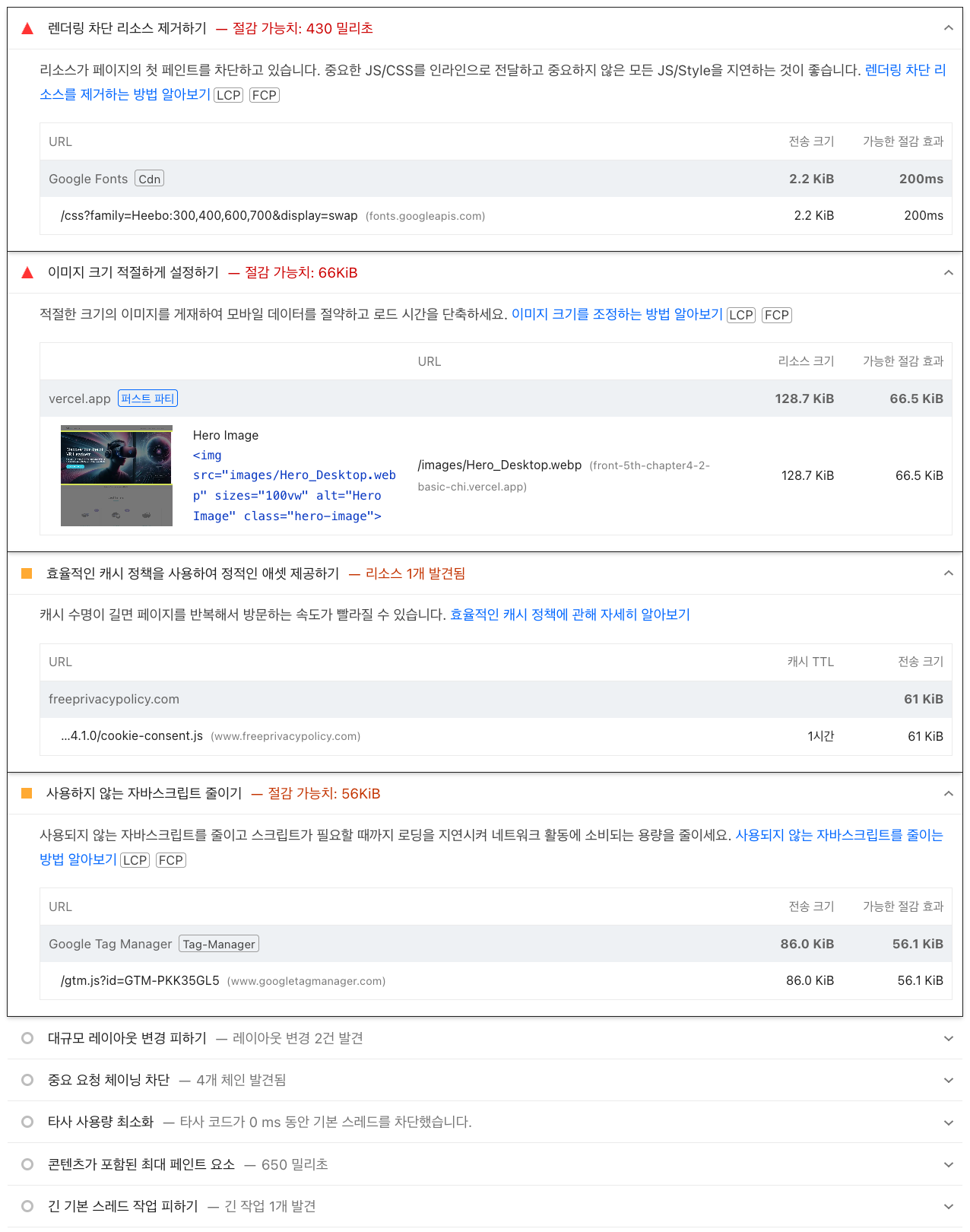This screenshot has height=1232, width=970.
Task: Expand the 중요 요청 체이닝 차단 audit
Action: [x=948, y=1081]
